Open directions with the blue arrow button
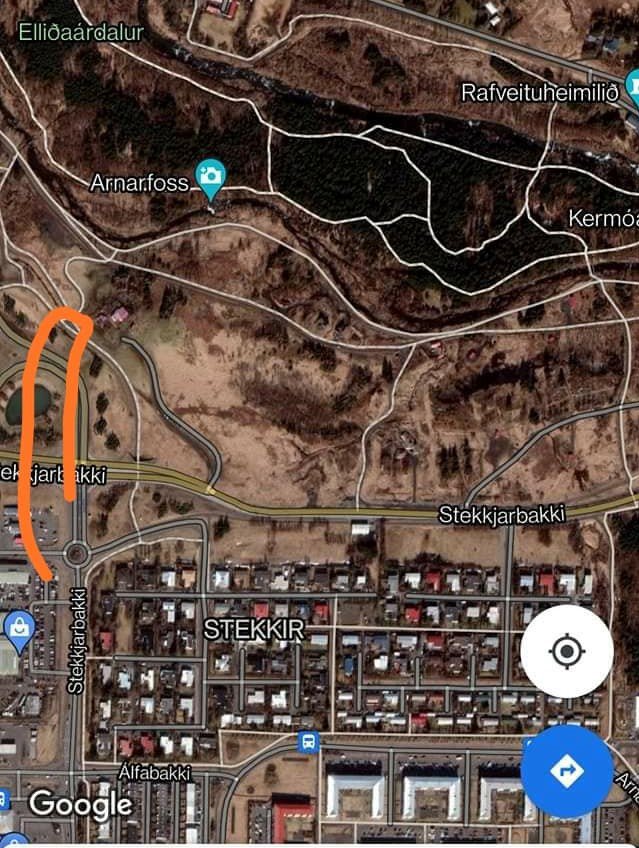Screen dimensions: 639x848 click(x=566, y=771)
